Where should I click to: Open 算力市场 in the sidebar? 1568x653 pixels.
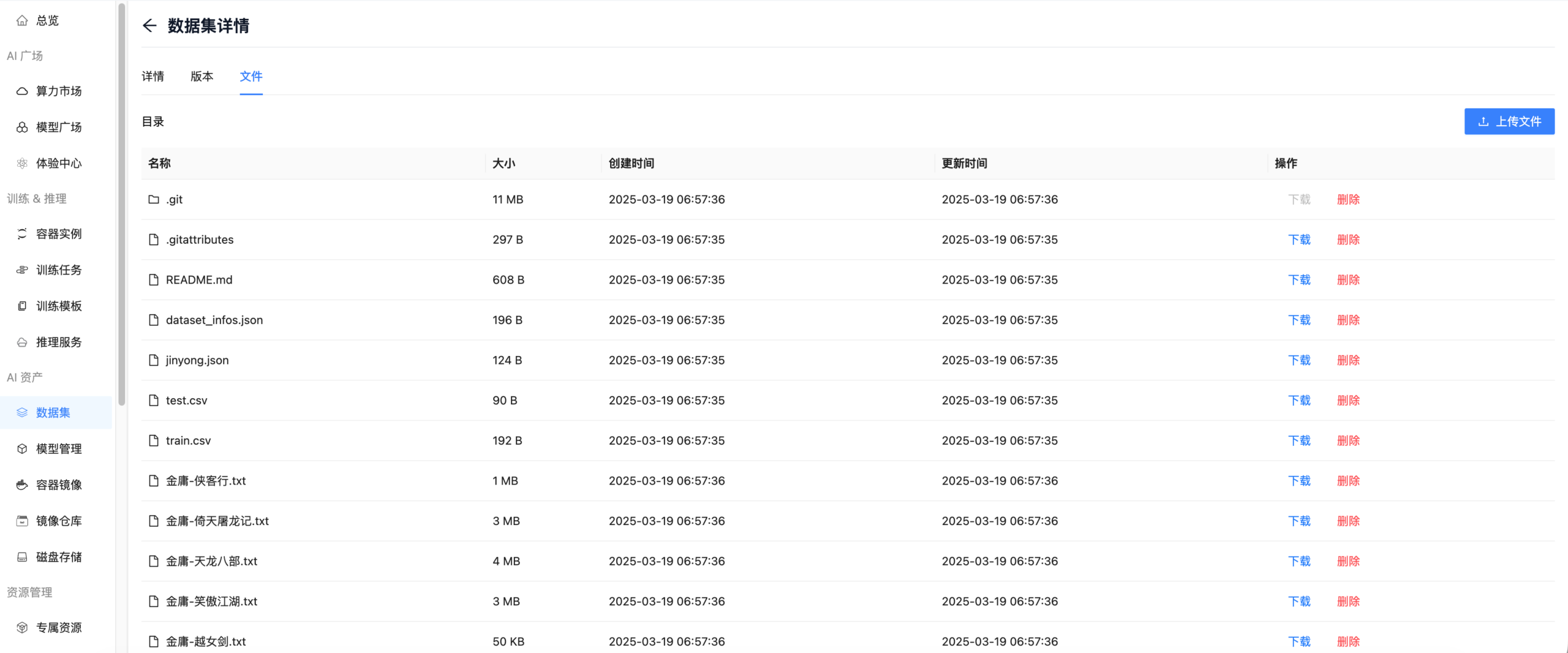(x=58, y=91)
